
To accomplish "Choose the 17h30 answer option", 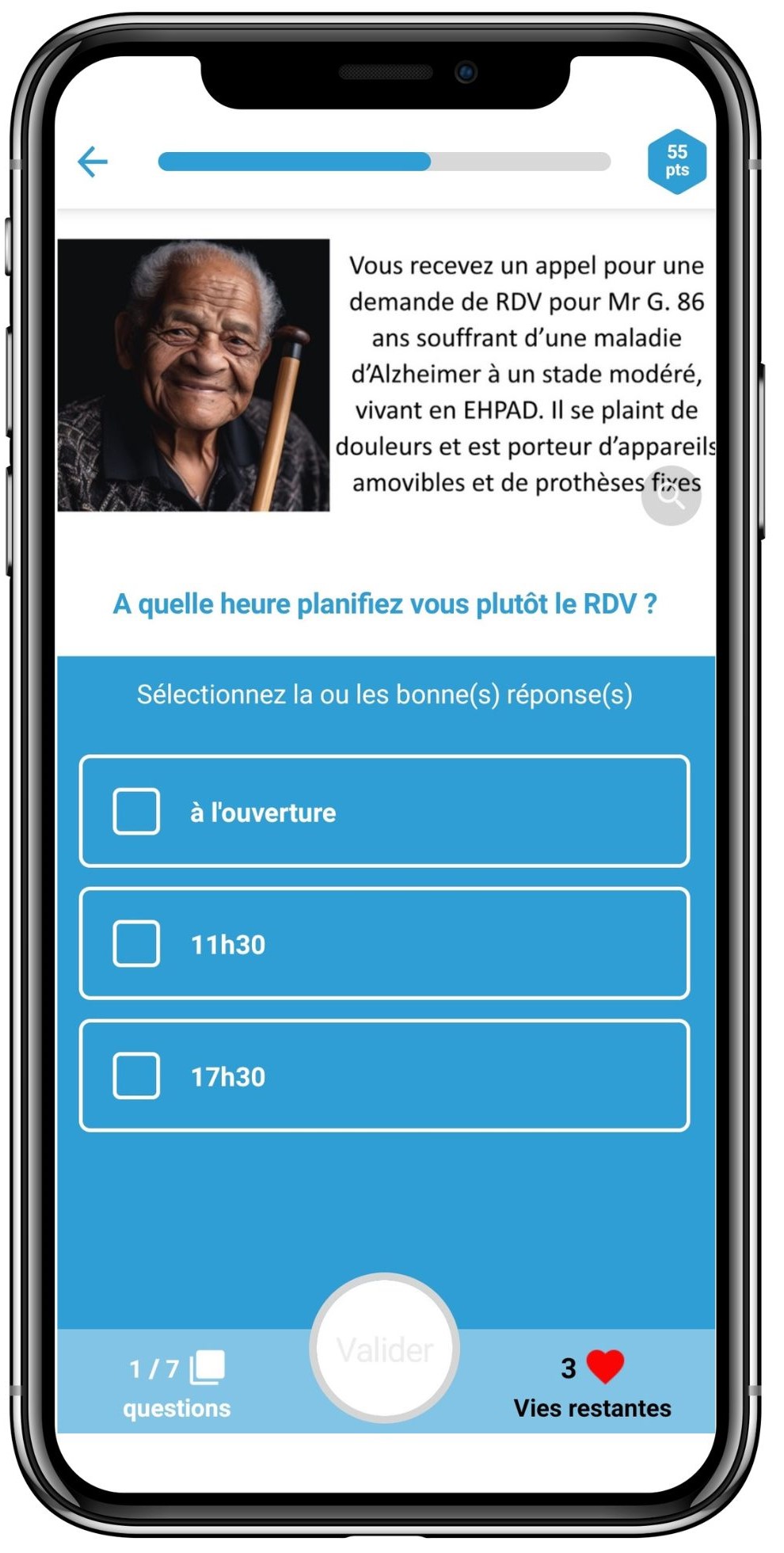I will pyautogui.click(x=384, y=1075).
